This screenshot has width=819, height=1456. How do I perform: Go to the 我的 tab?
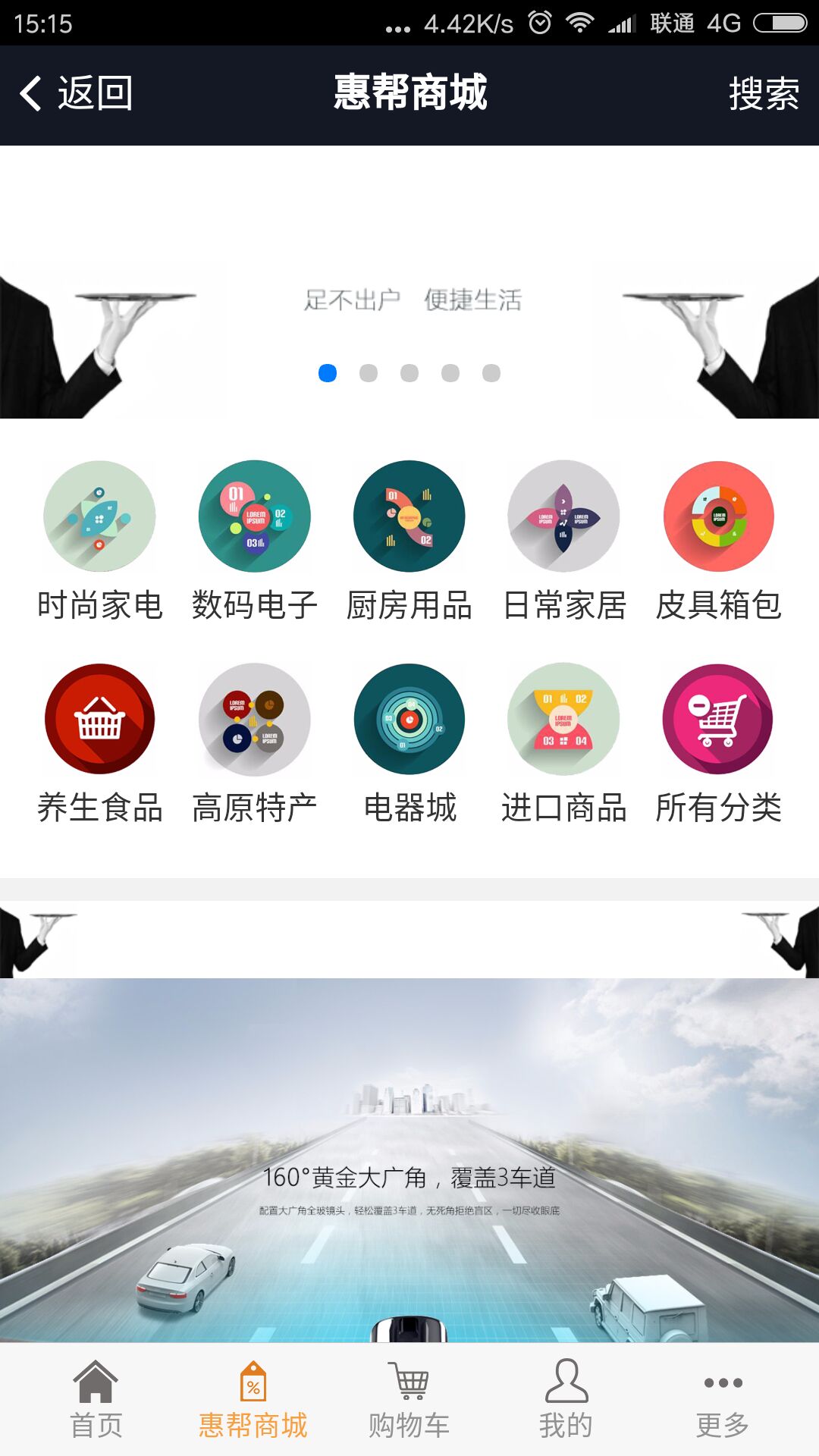566,1400
